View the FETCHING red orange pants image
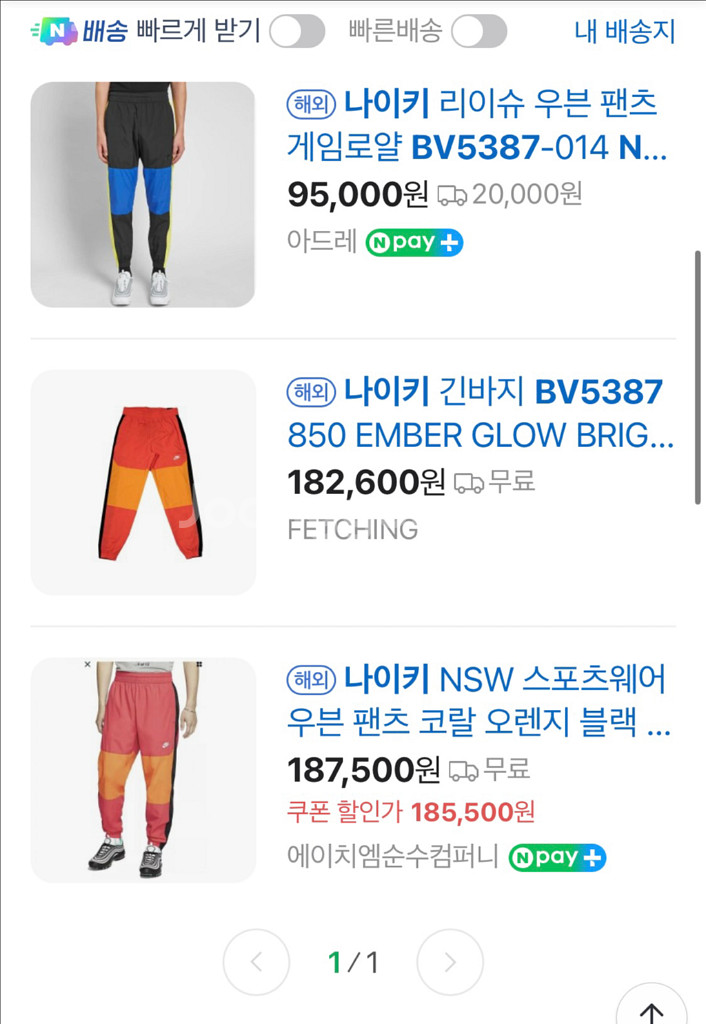This screenshot has height=1024, width=706. click(143, 483)
